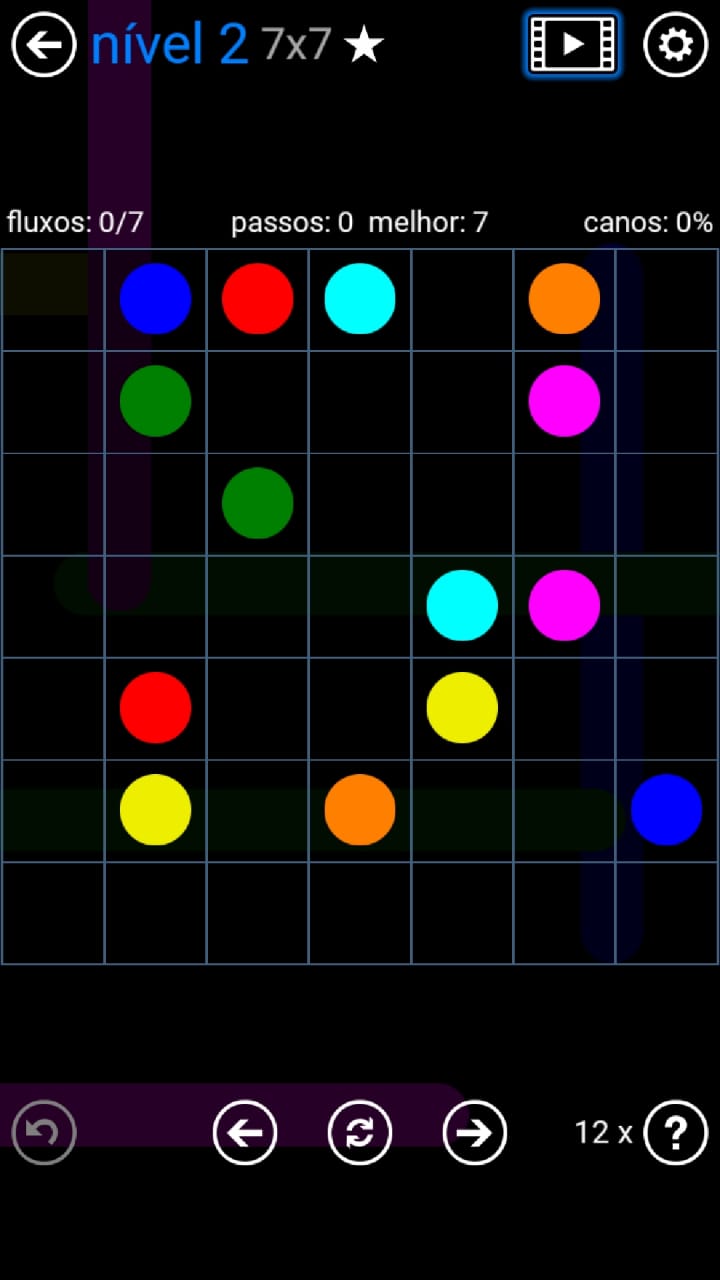Open the settings gear

click(x=675, y=44)
